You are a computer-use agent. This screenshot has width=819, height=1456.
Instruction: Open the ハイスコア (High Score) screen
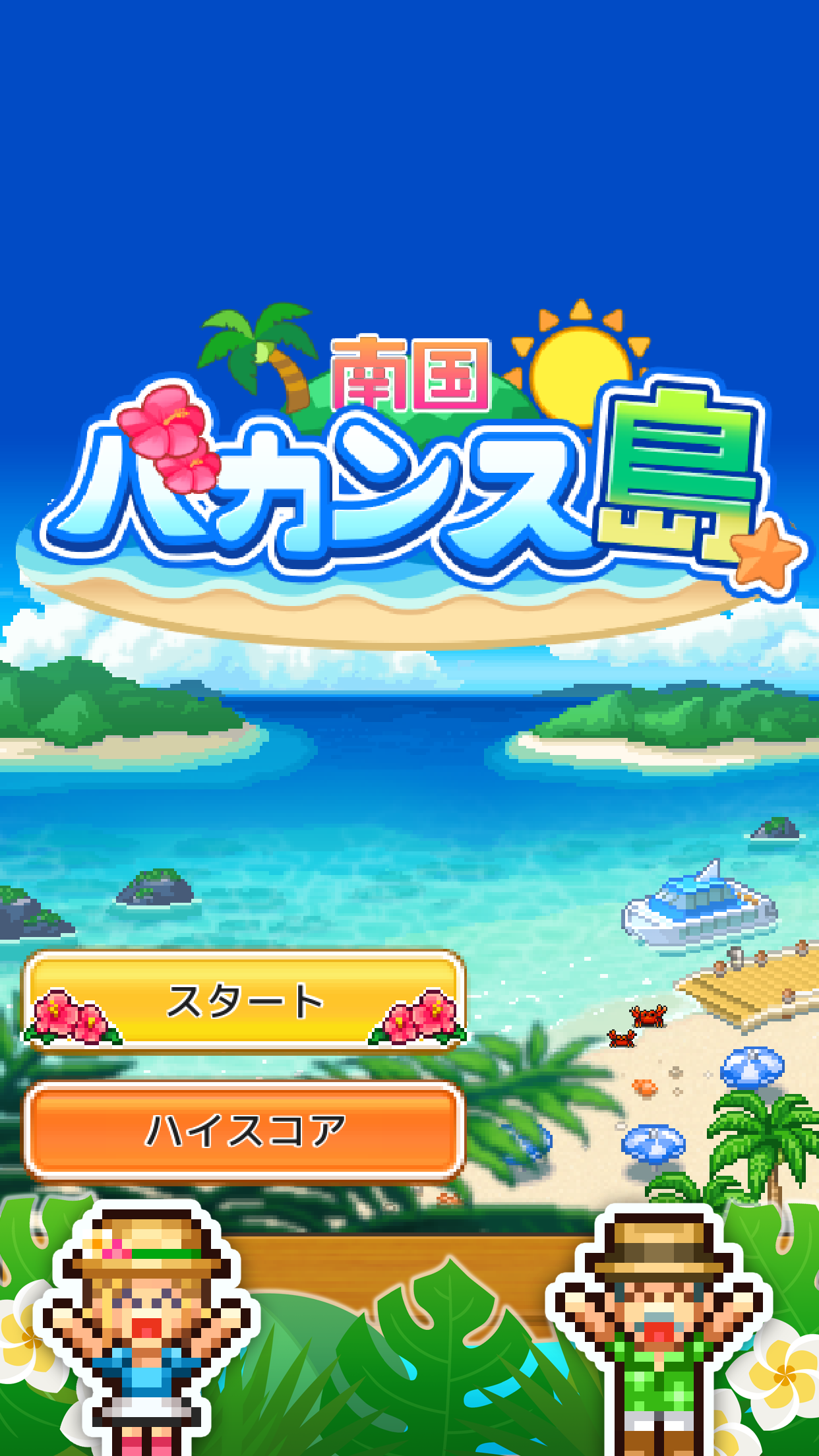click(x=244, y=1130)
